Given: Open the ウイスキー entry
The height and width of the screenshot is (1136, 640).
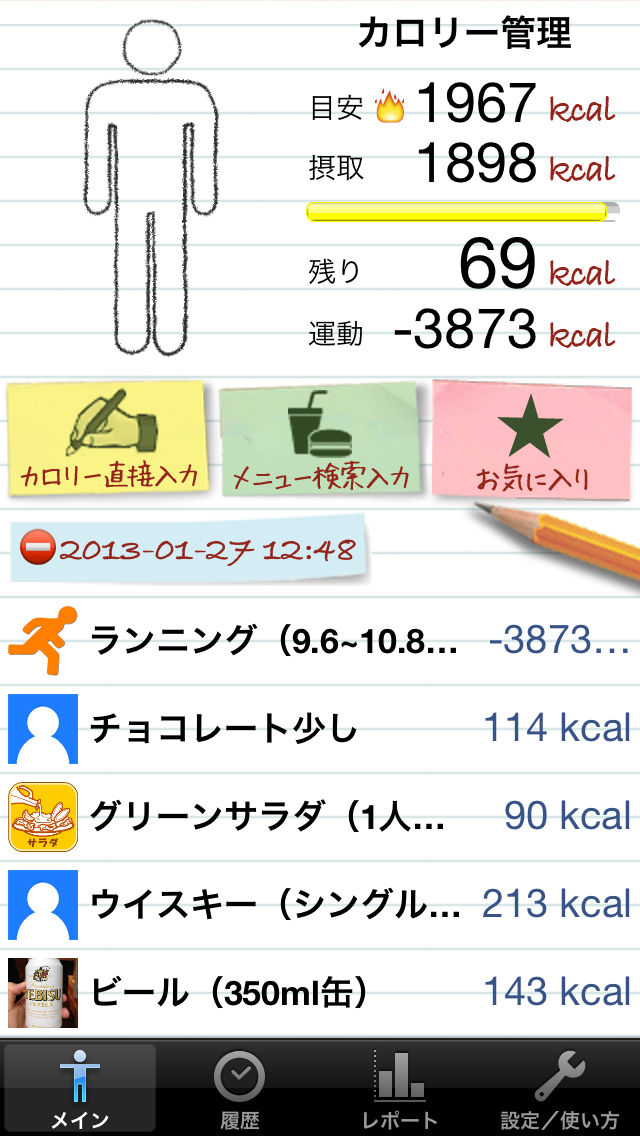Looking at the screenshot, I should tap(320, 904).
